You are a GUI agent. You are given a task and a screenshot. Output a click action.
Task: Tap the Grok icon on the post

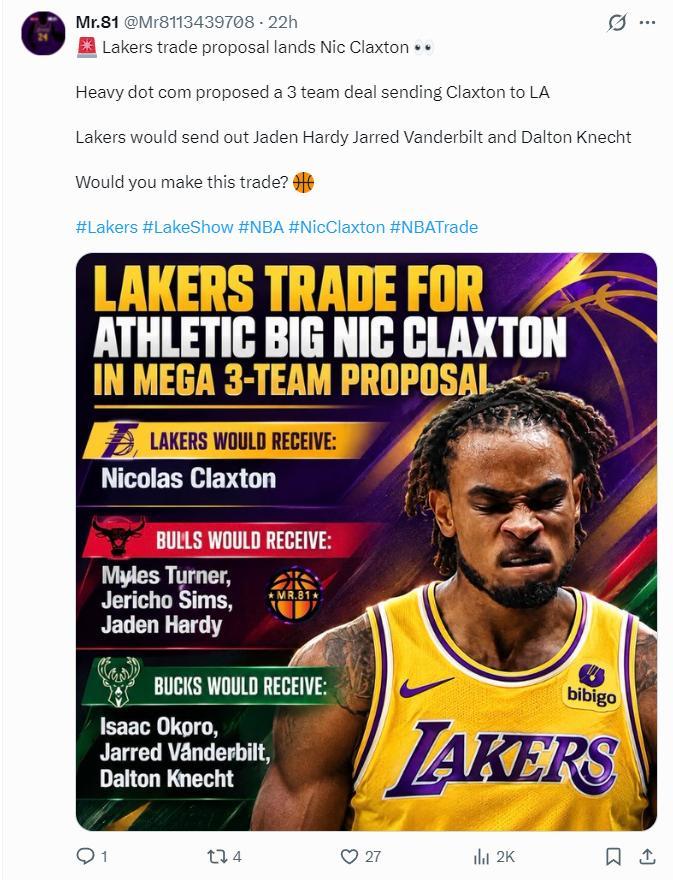pos(617,23)
